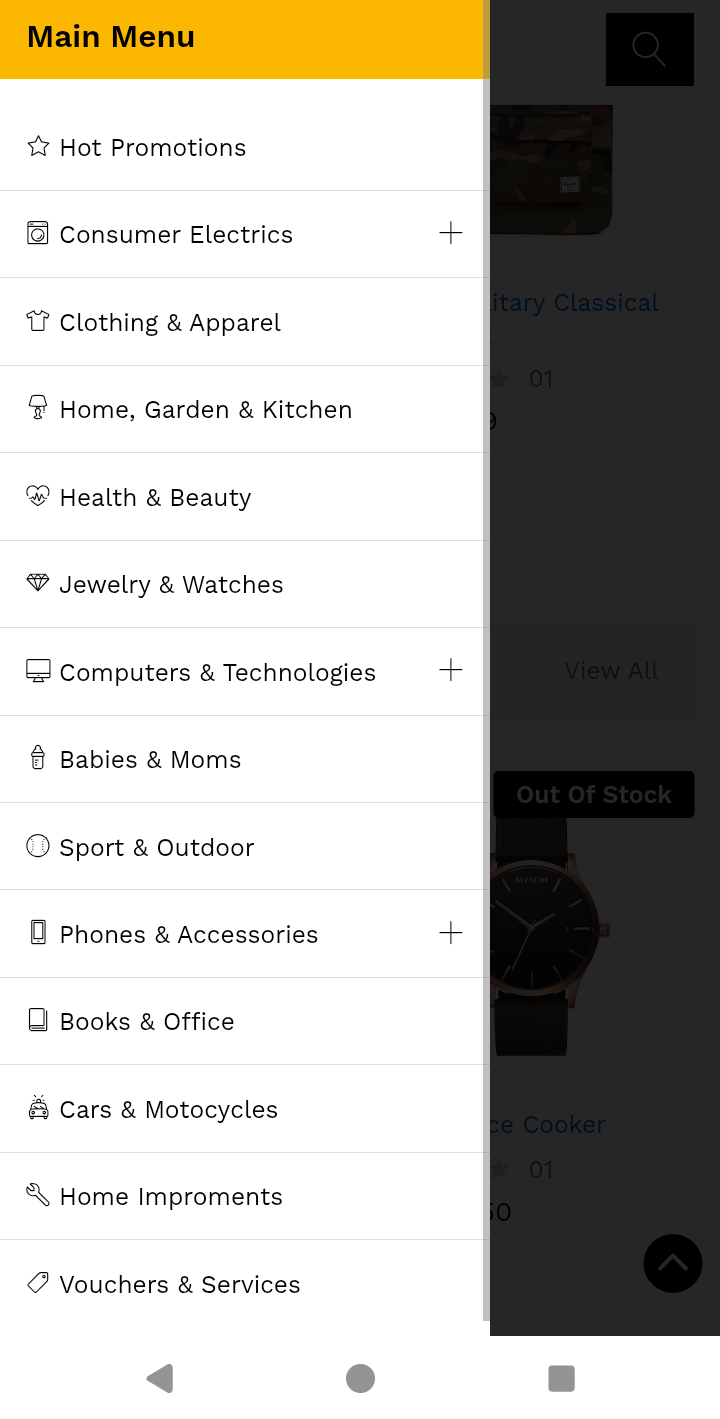Expand Phones & Accessories plus icon

click(451, 933)
